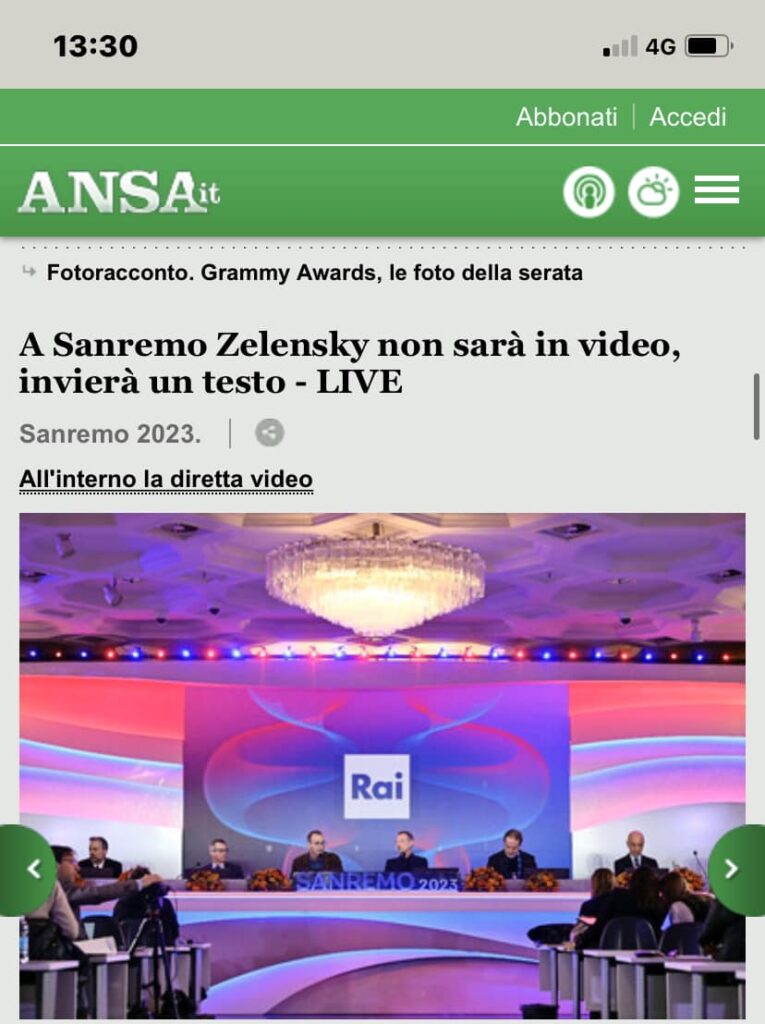
Task: Go to the ANSA.it homepage
Action: pos(119,192)
